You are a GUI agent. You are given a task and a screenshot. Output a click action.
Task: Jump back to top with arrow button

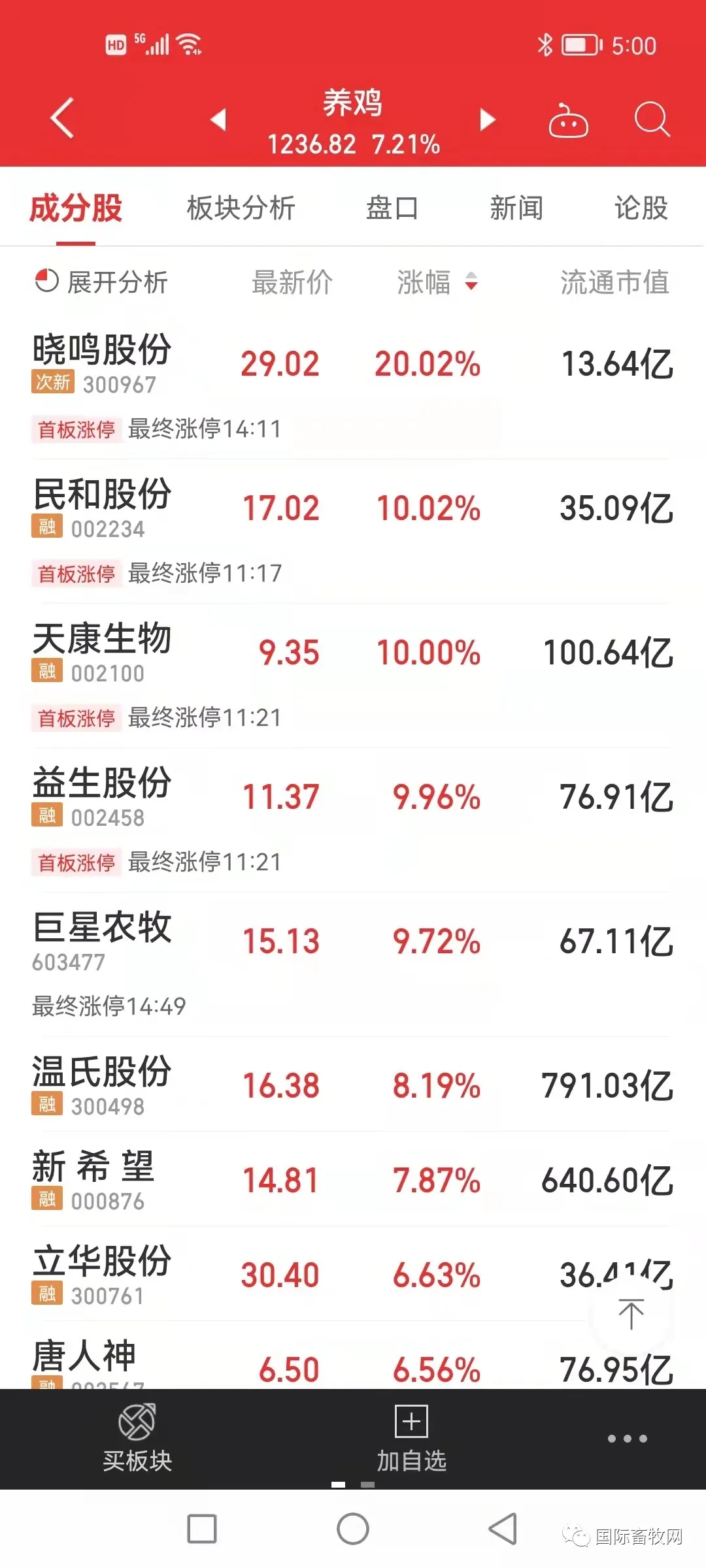click(631, 1313)
